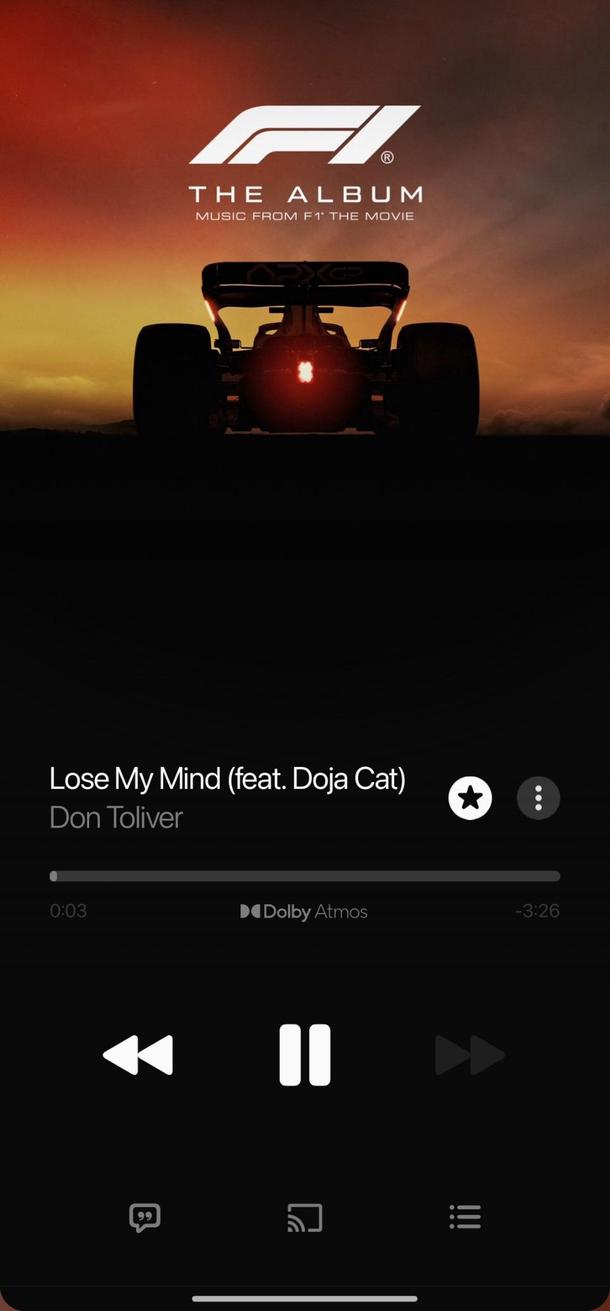Tap the song progress bar

[x=305, y=876]
